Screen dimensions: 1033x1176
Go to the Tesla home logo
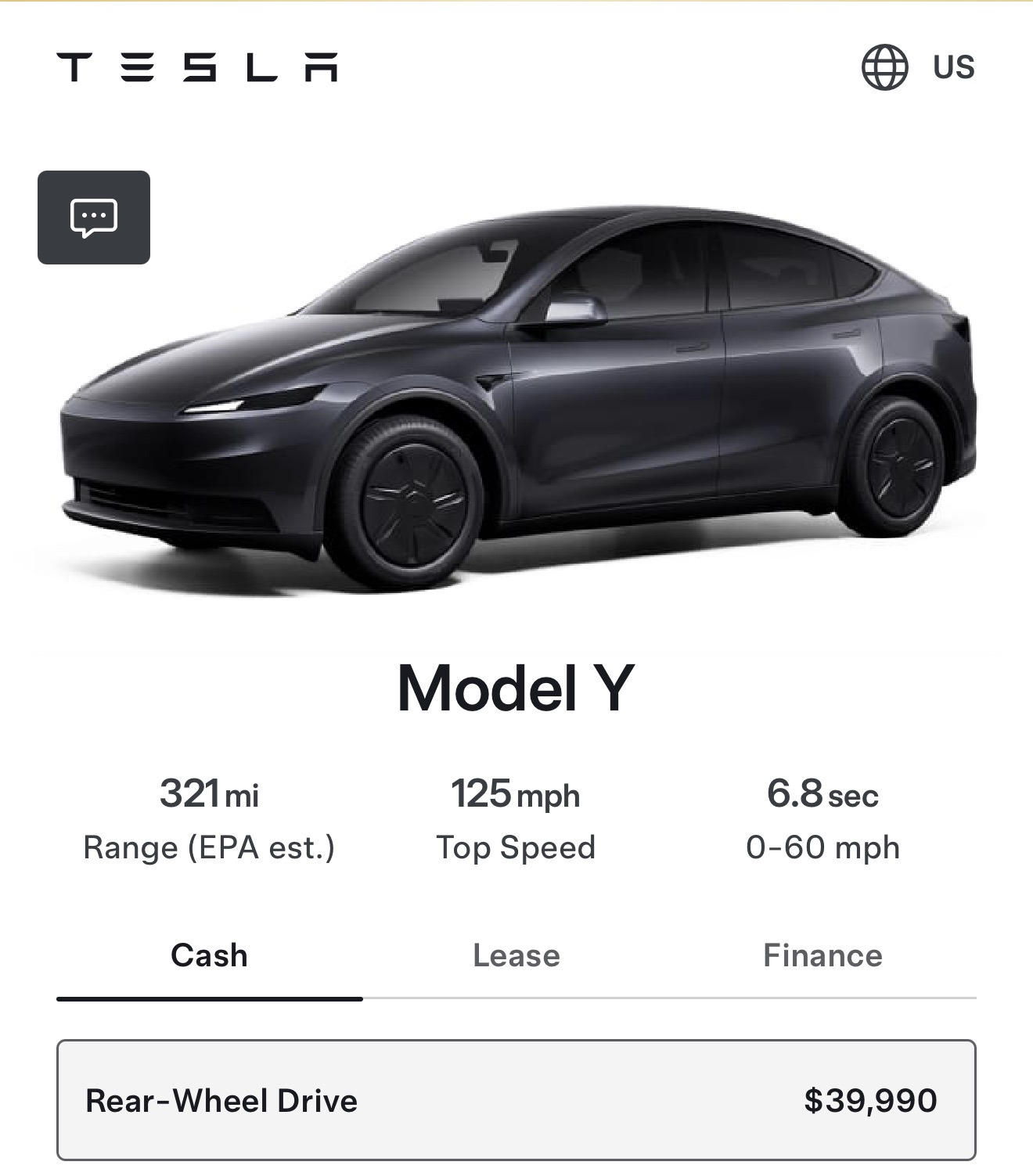coord(197,67)
